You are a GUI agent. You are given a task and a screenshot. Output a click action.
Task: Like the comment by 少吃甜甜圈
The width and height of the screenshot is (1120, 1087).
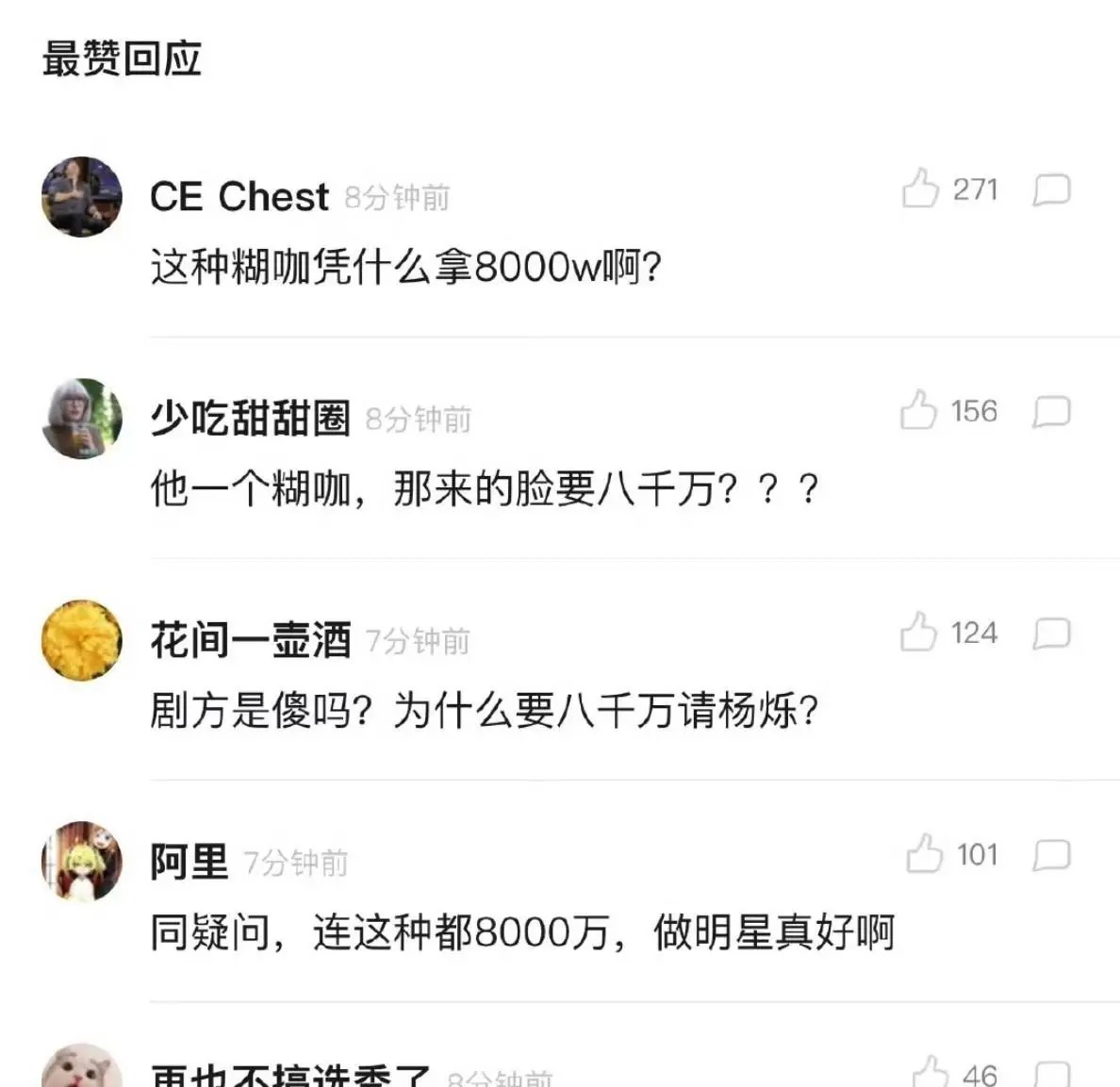pyautogui.click(x=919, y=411)
